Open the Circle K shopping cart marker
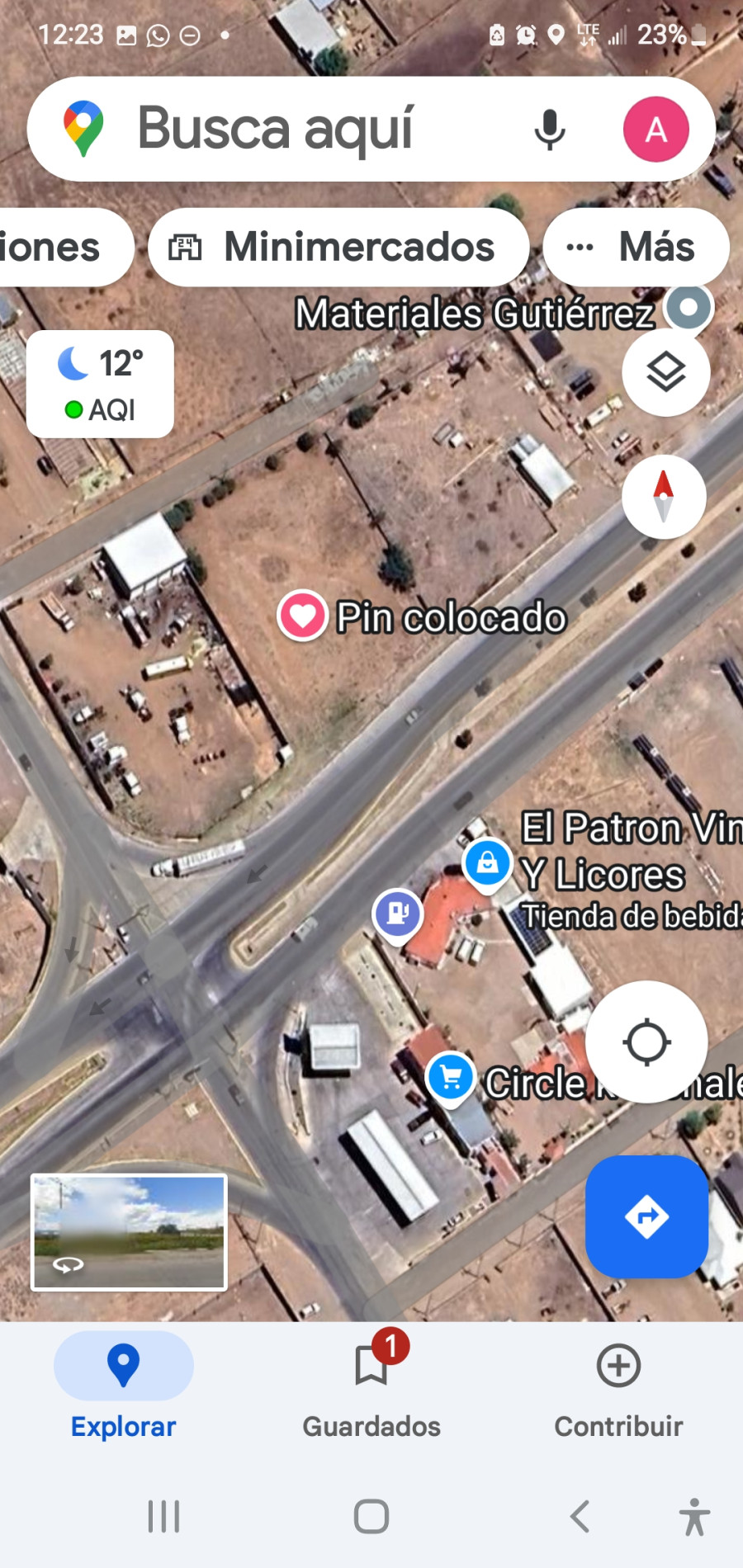Viewport: 743px width, 1568px height. click(x=451, y=1076)
